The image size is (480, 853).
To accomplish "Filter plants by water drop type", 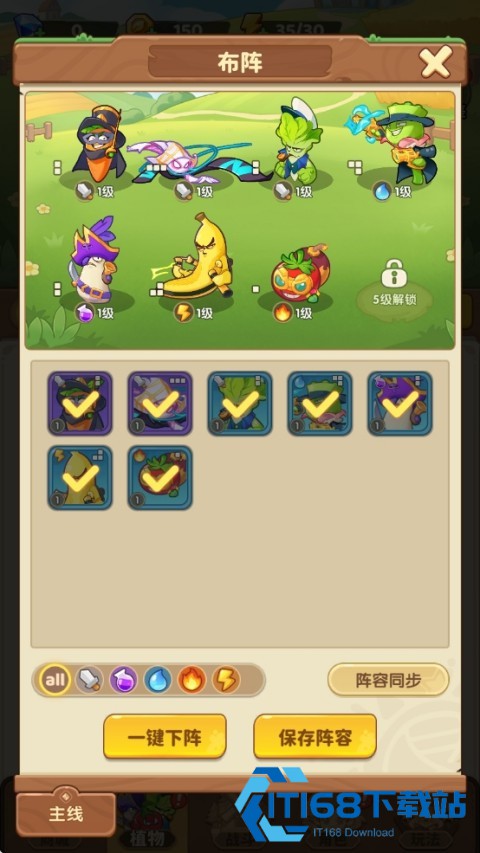I will coord(158,679).
